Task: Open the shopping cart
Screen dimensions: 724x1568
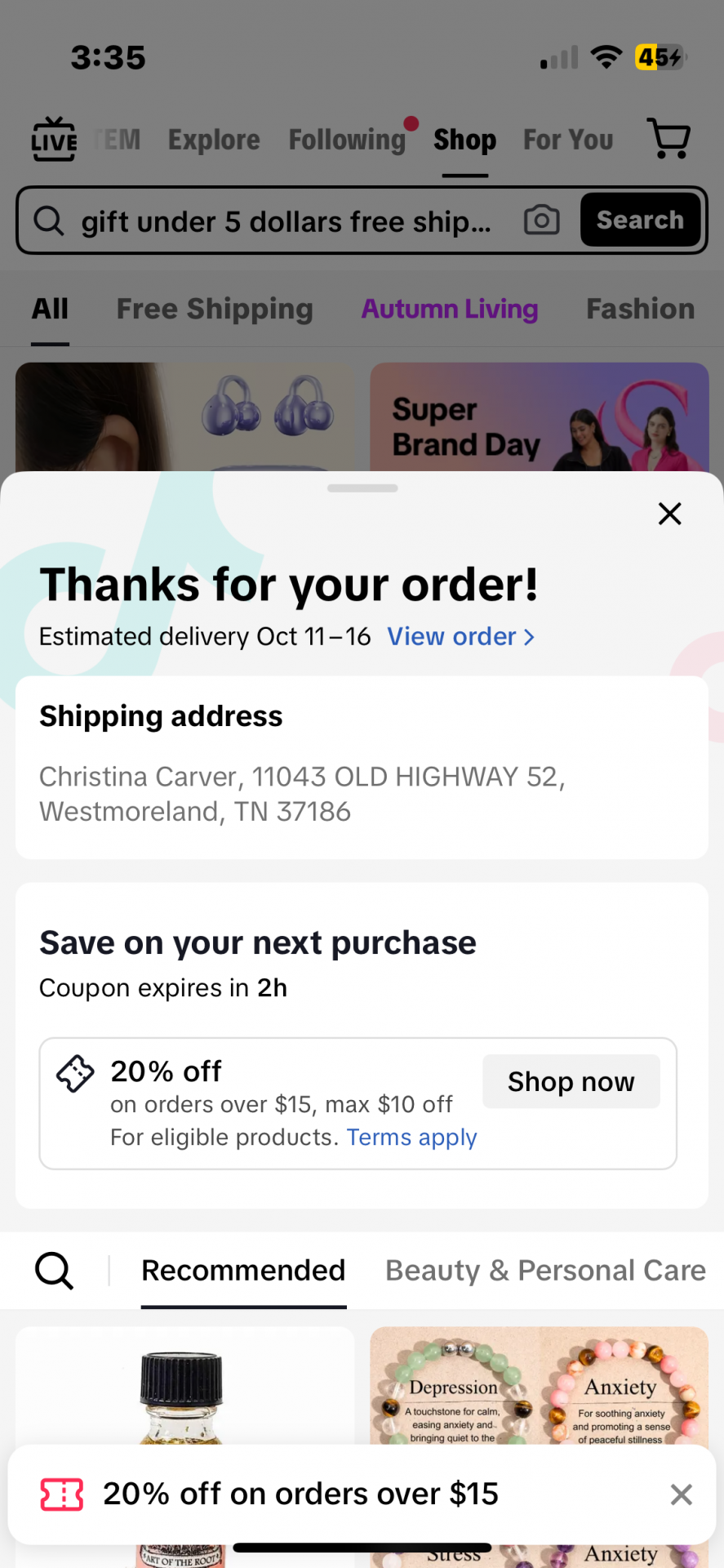Action: (x=668, y=139)
